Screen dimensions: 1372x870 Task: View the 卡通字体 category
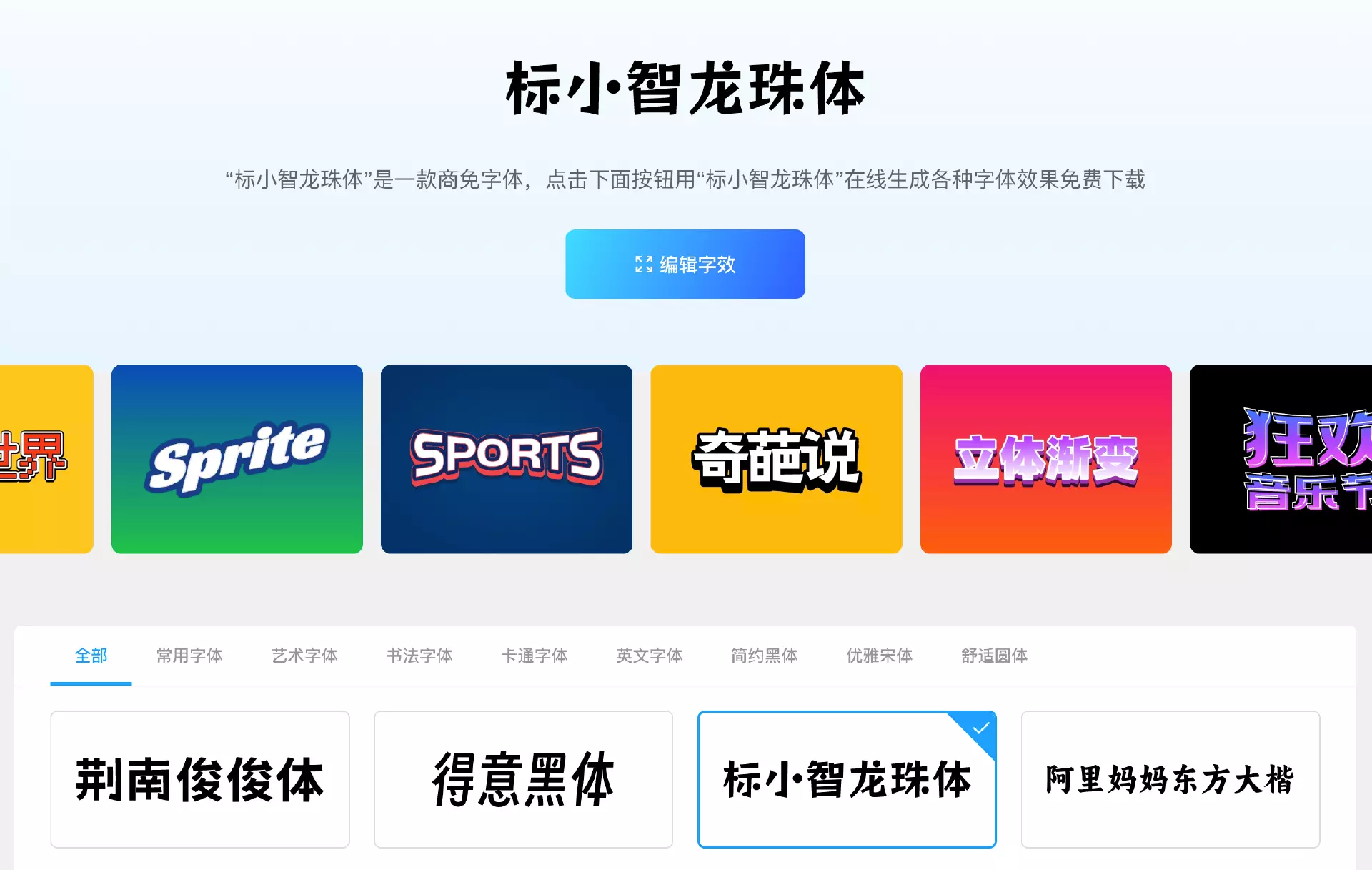[535, 656]
